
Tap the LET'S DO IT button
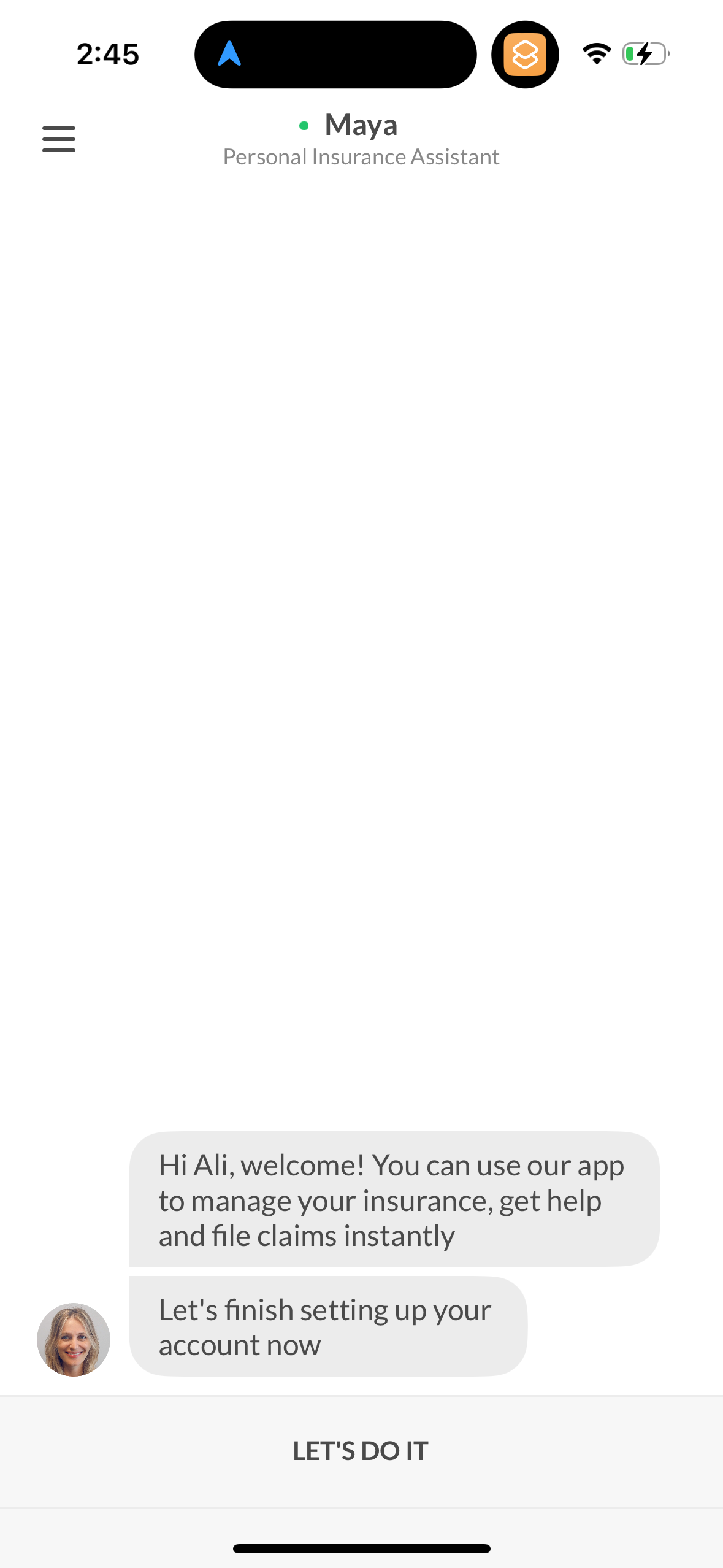click(x=361, y=1451)
